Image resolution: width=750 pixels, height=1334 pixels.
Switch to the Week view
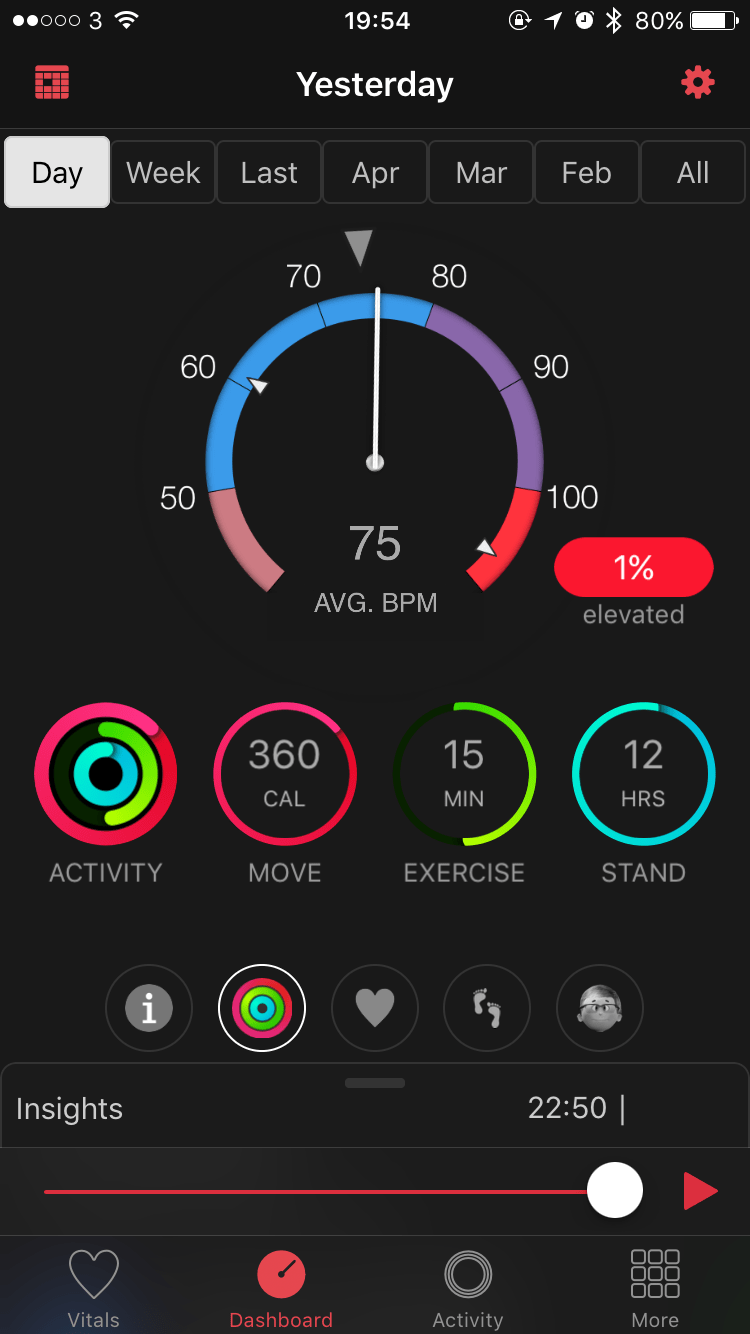pos(163,173)
